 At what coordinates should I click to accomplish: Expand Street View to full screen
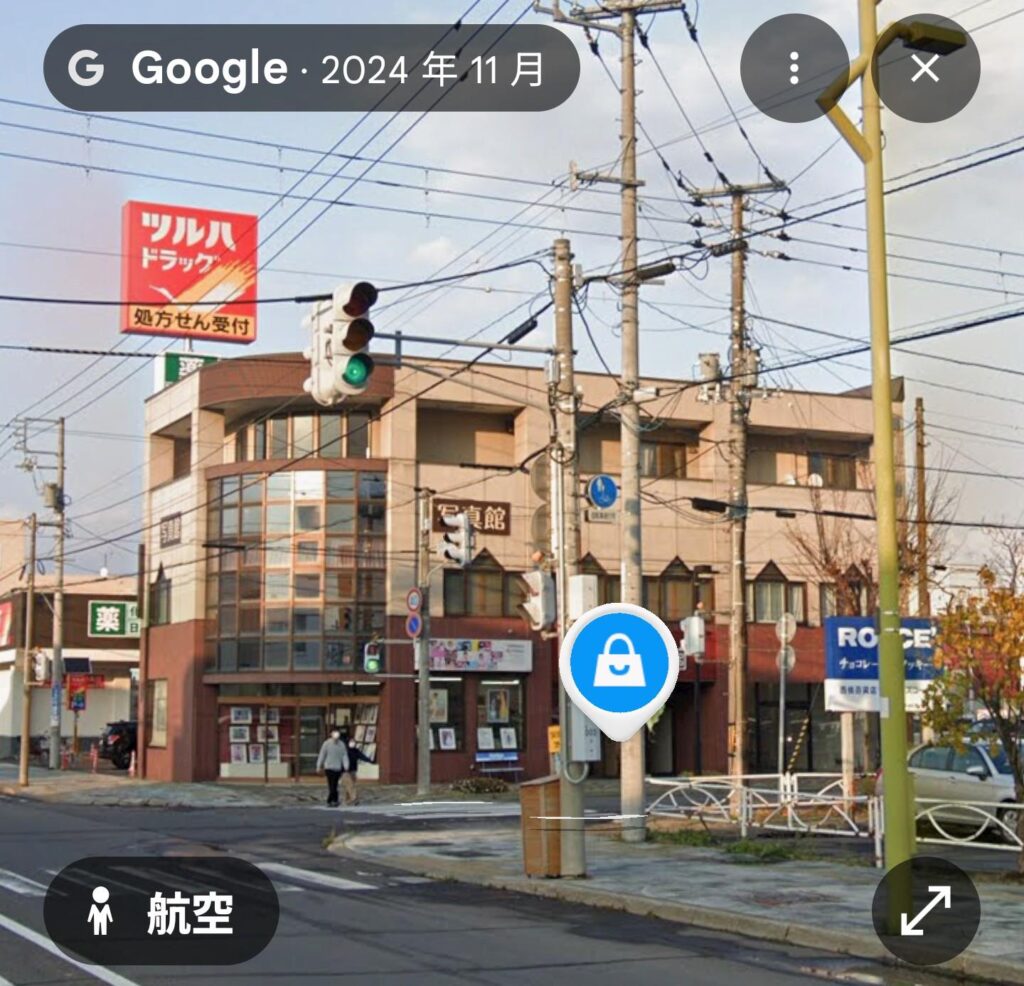pos(925,911)
